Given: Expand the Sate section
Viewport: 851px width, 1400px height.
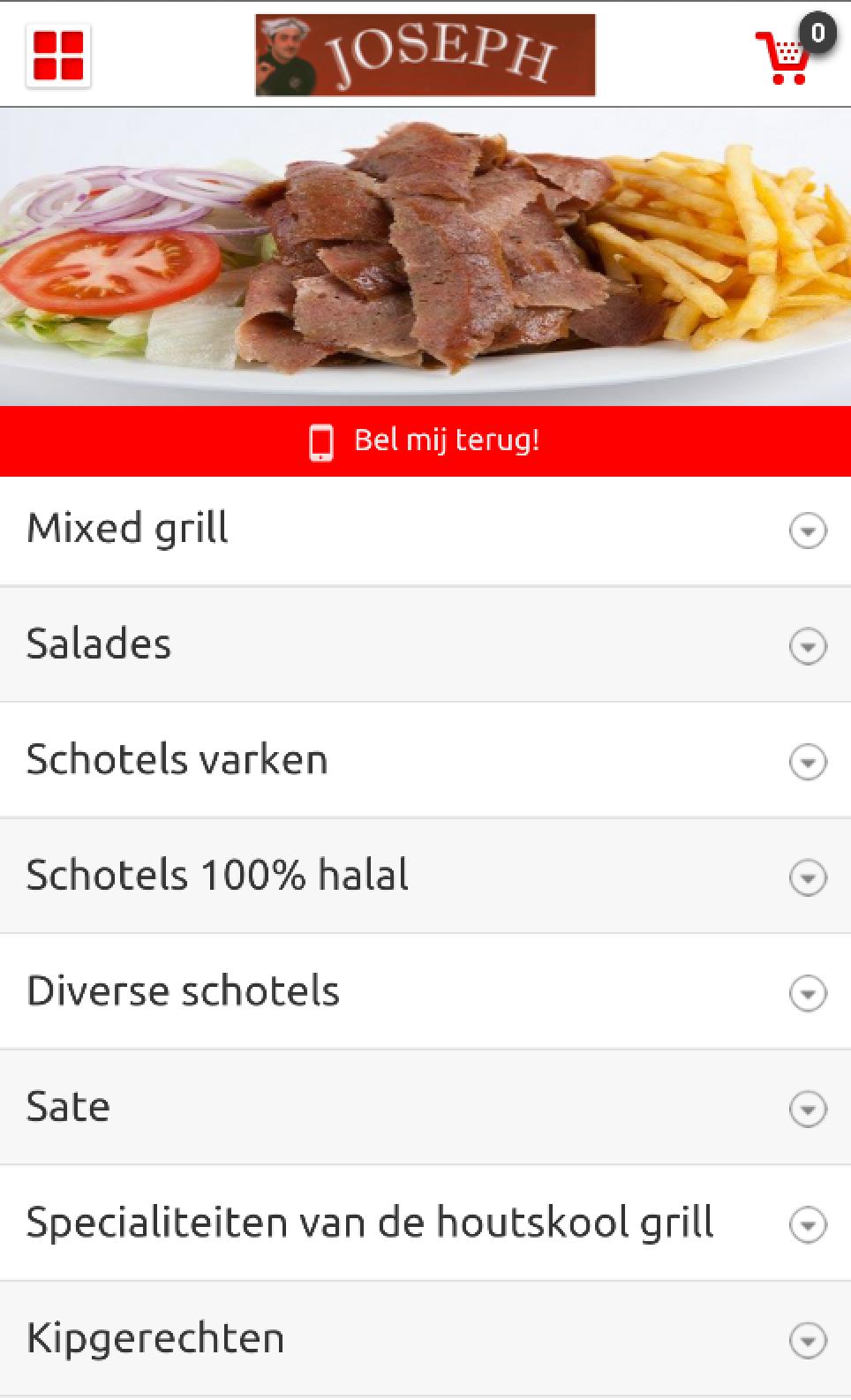Looking at the screenshot, I should [807, 1108].
